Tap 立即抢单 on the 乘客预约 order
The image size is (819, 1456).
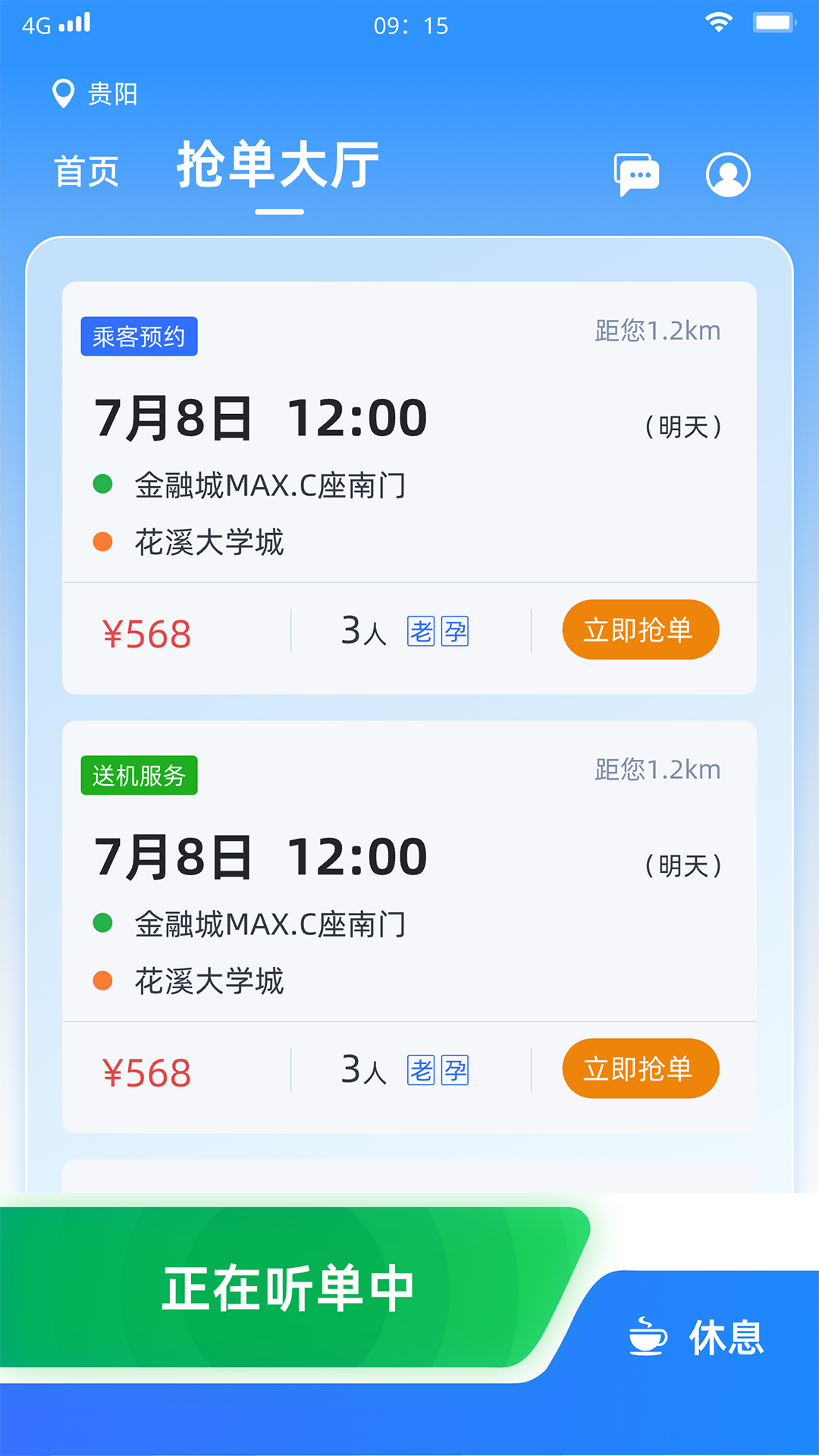(x=640, y=629)
